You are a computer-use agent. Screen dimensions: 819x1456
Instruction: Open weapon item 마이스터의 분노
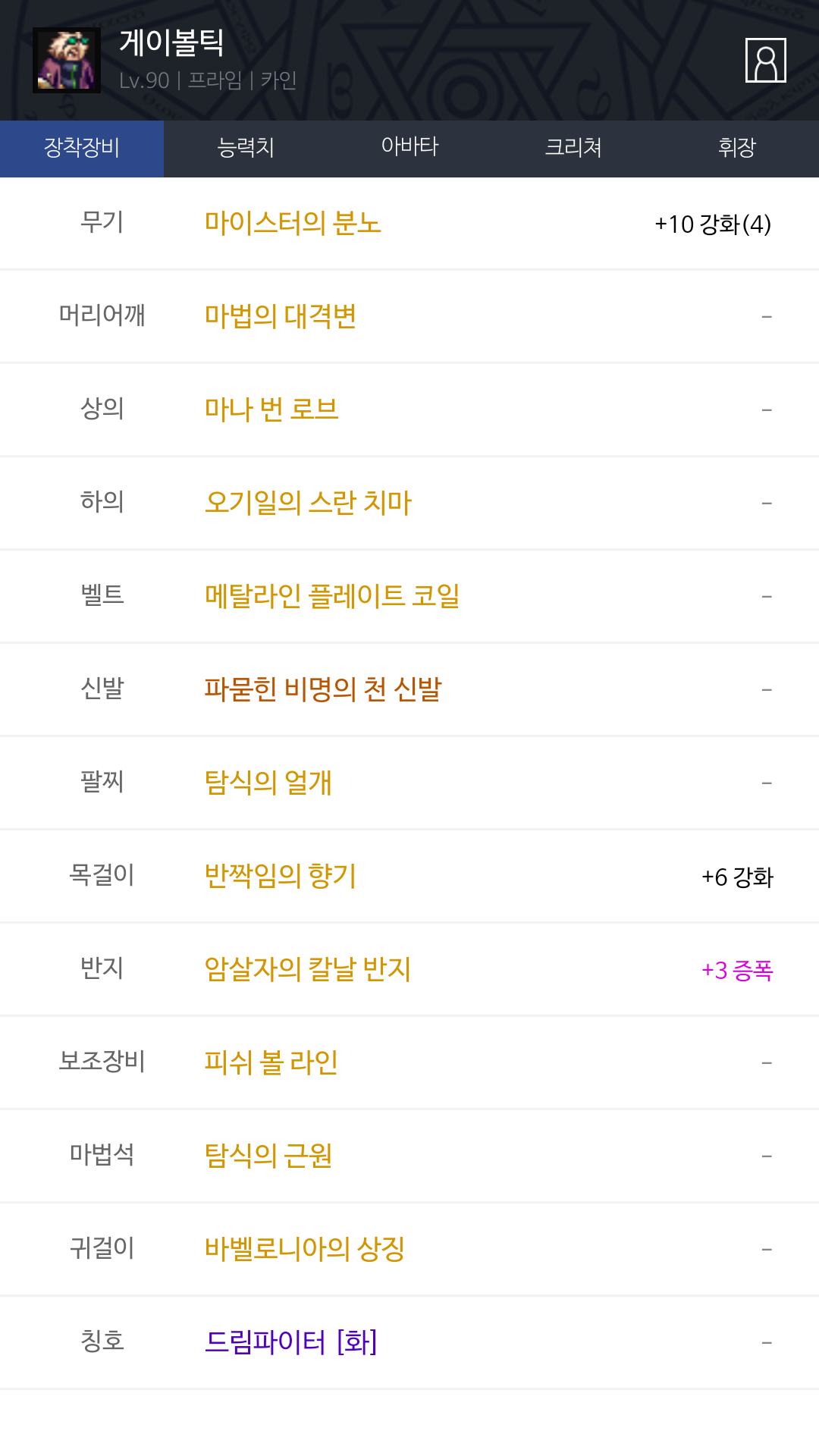293,224
